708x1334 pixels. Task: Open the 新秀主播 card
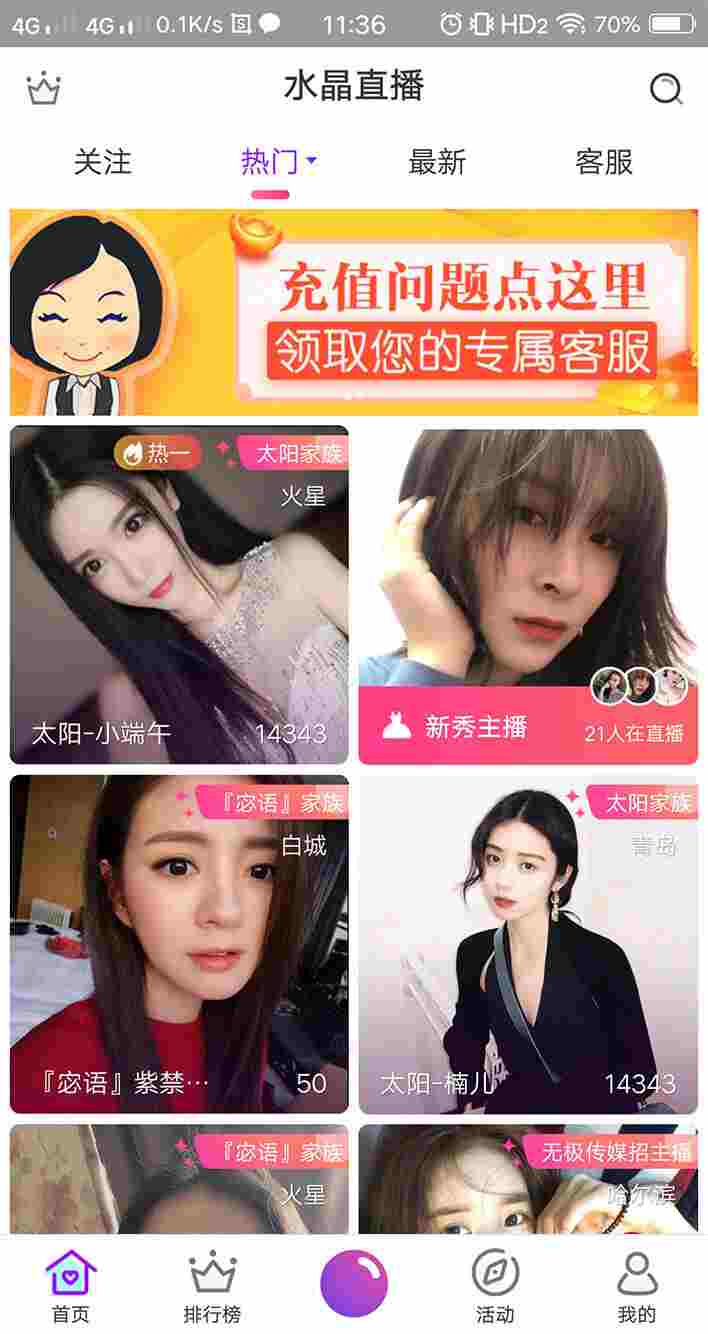click(528, 597)
